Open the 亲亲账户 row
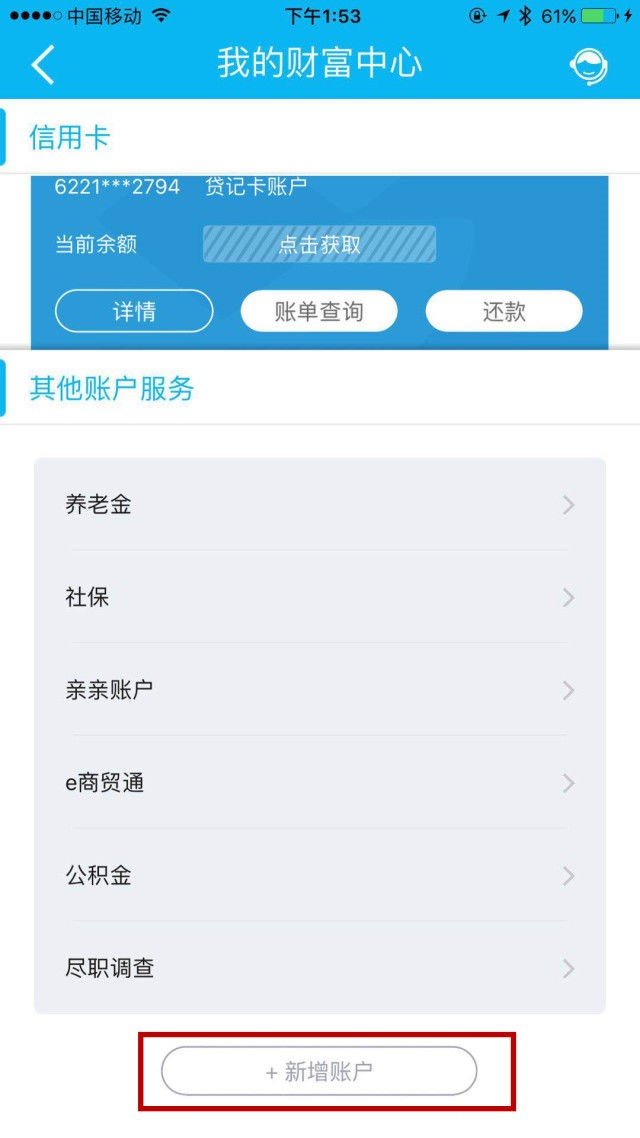The width and height of the screenshot is (640, 1138). (320, 689)
